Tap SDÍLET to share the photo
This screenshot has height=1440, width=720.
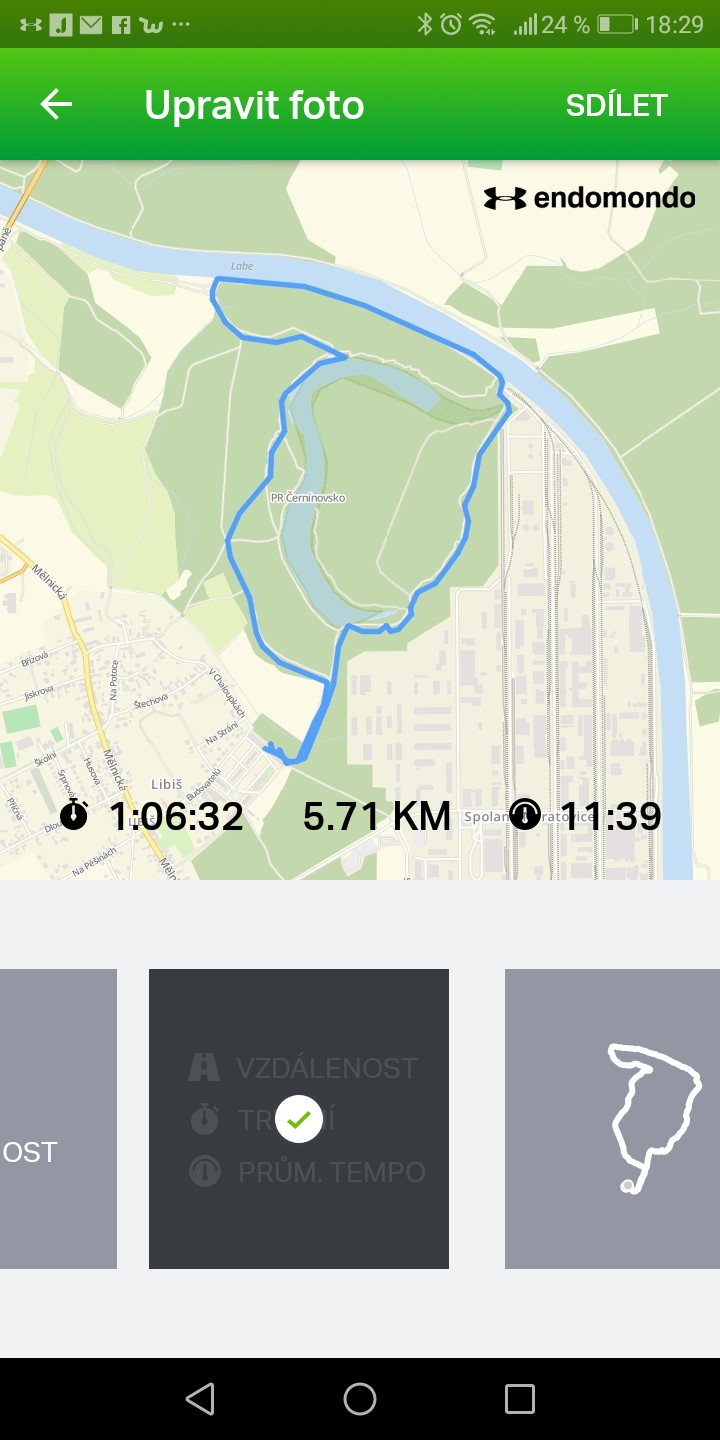click(616, 105)
